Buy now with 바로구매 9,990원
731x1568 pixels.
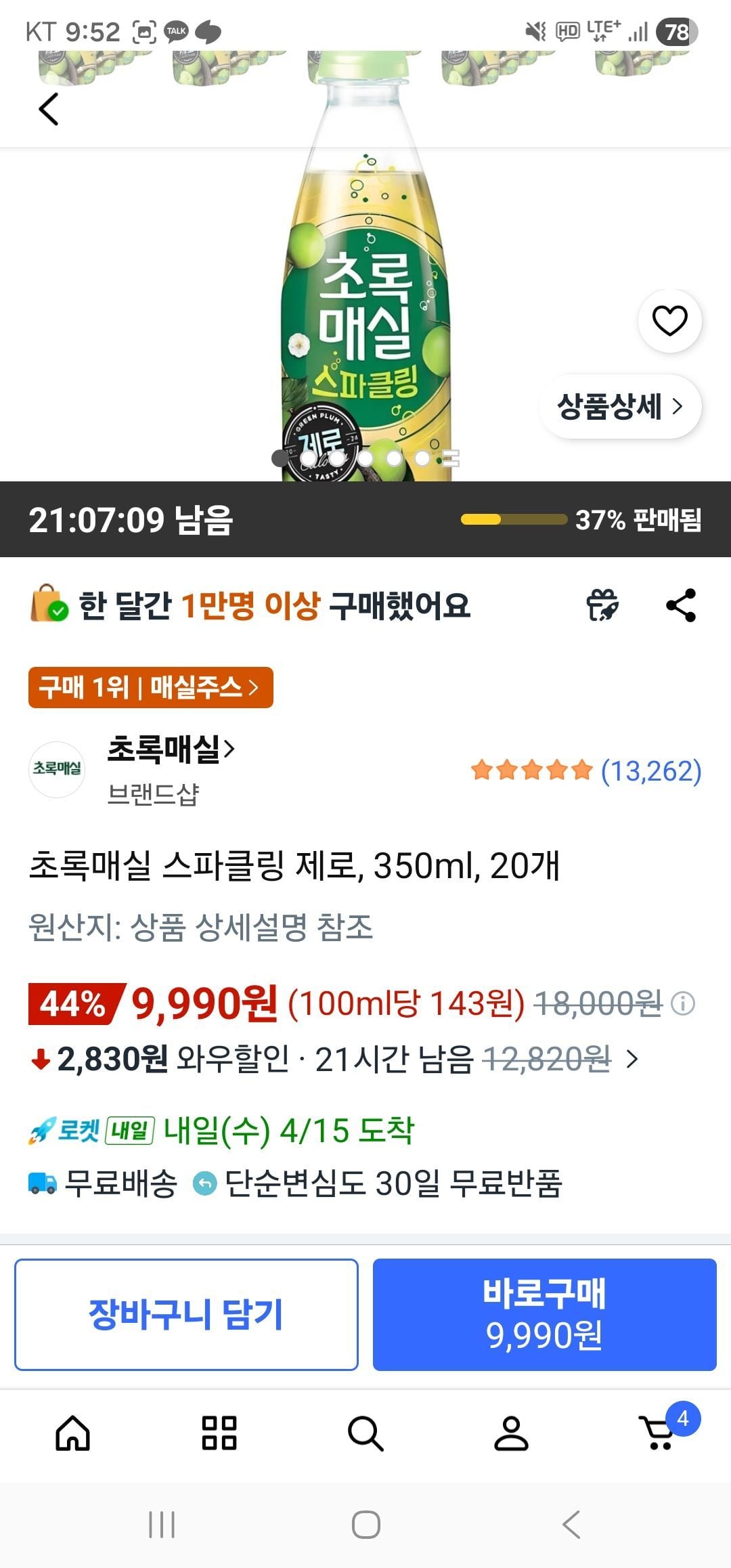pos(544,1314)
